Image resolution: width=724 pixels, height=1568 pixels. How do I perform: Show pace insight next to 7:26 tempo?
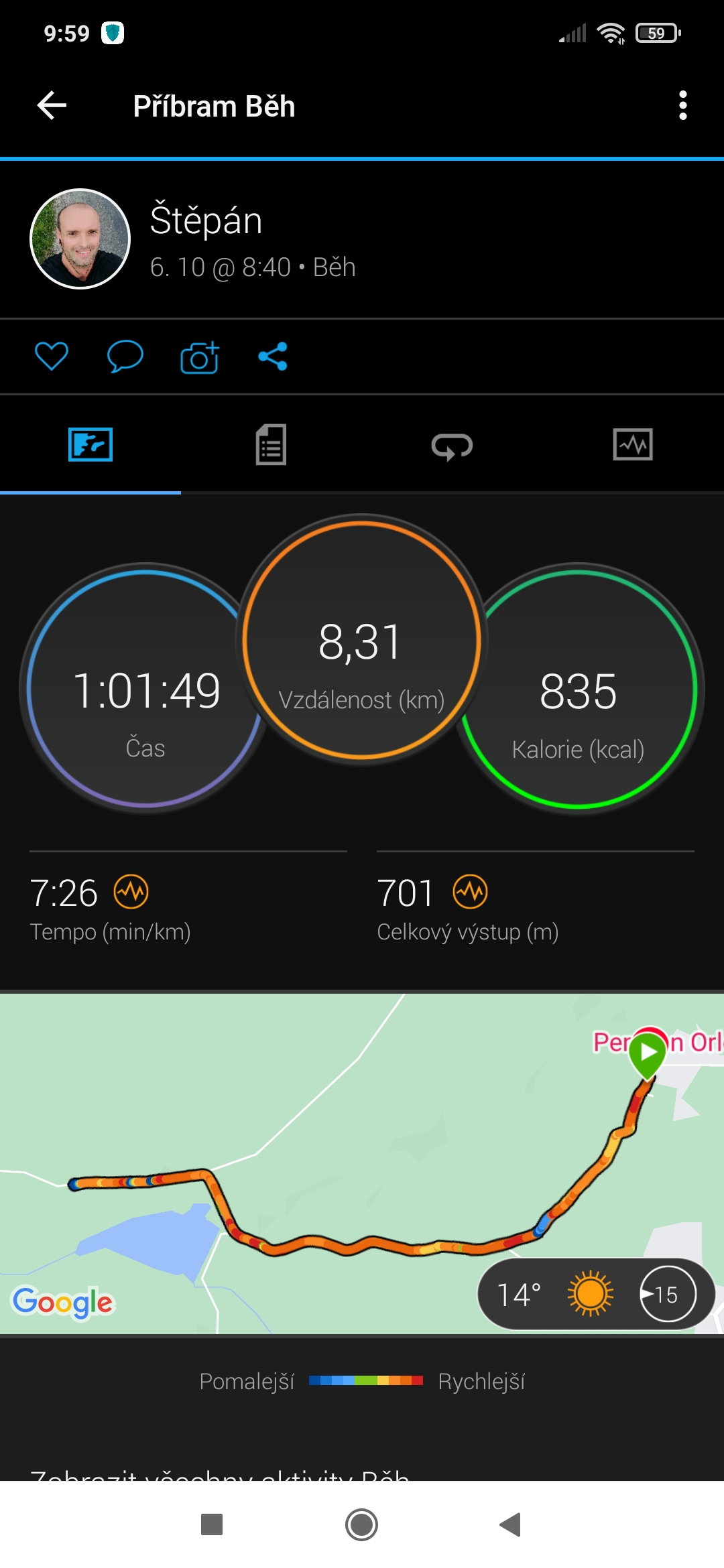tap(131, 892)
